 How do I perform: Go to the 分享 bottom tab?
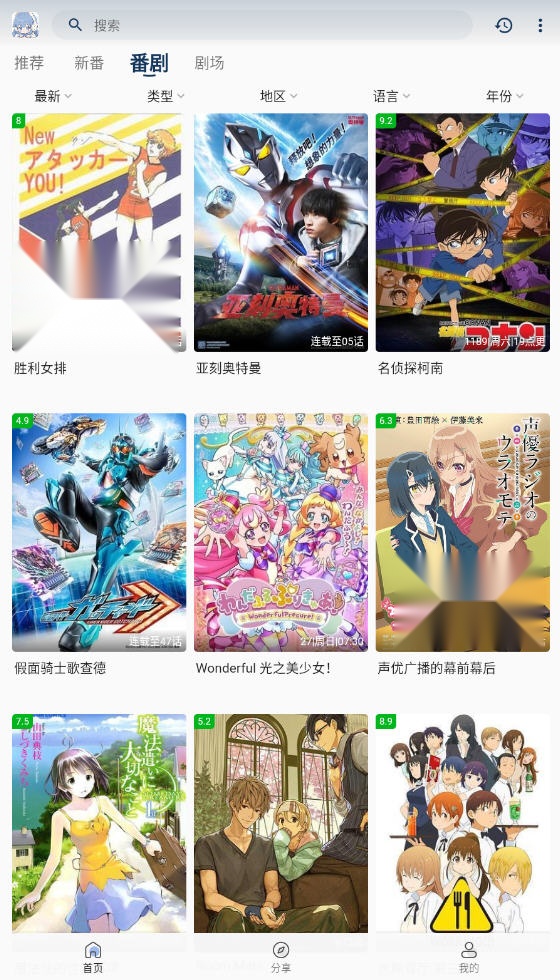pos(281,958)
